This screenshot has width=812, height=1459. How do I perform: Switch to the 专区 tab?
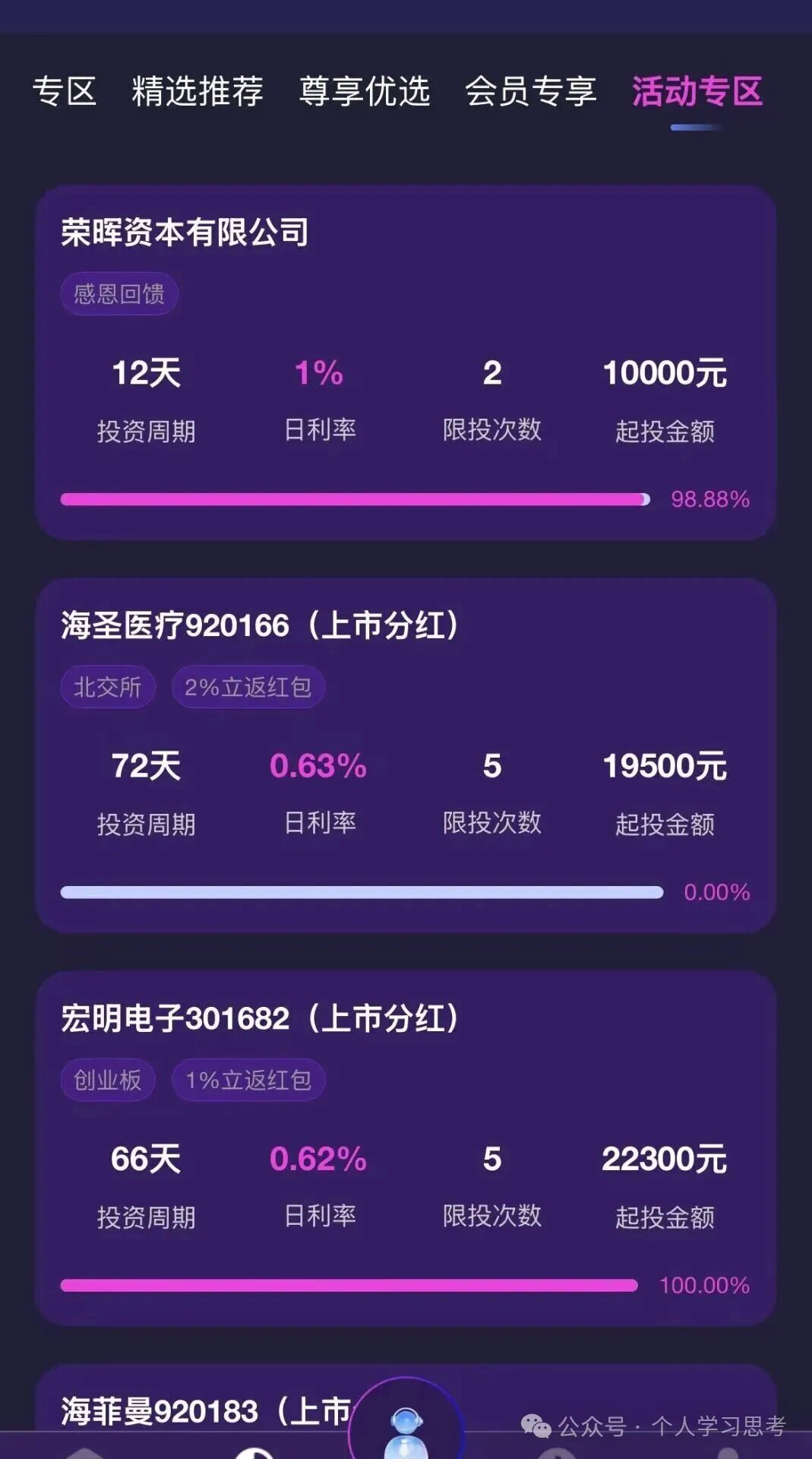tap(65, 91)
